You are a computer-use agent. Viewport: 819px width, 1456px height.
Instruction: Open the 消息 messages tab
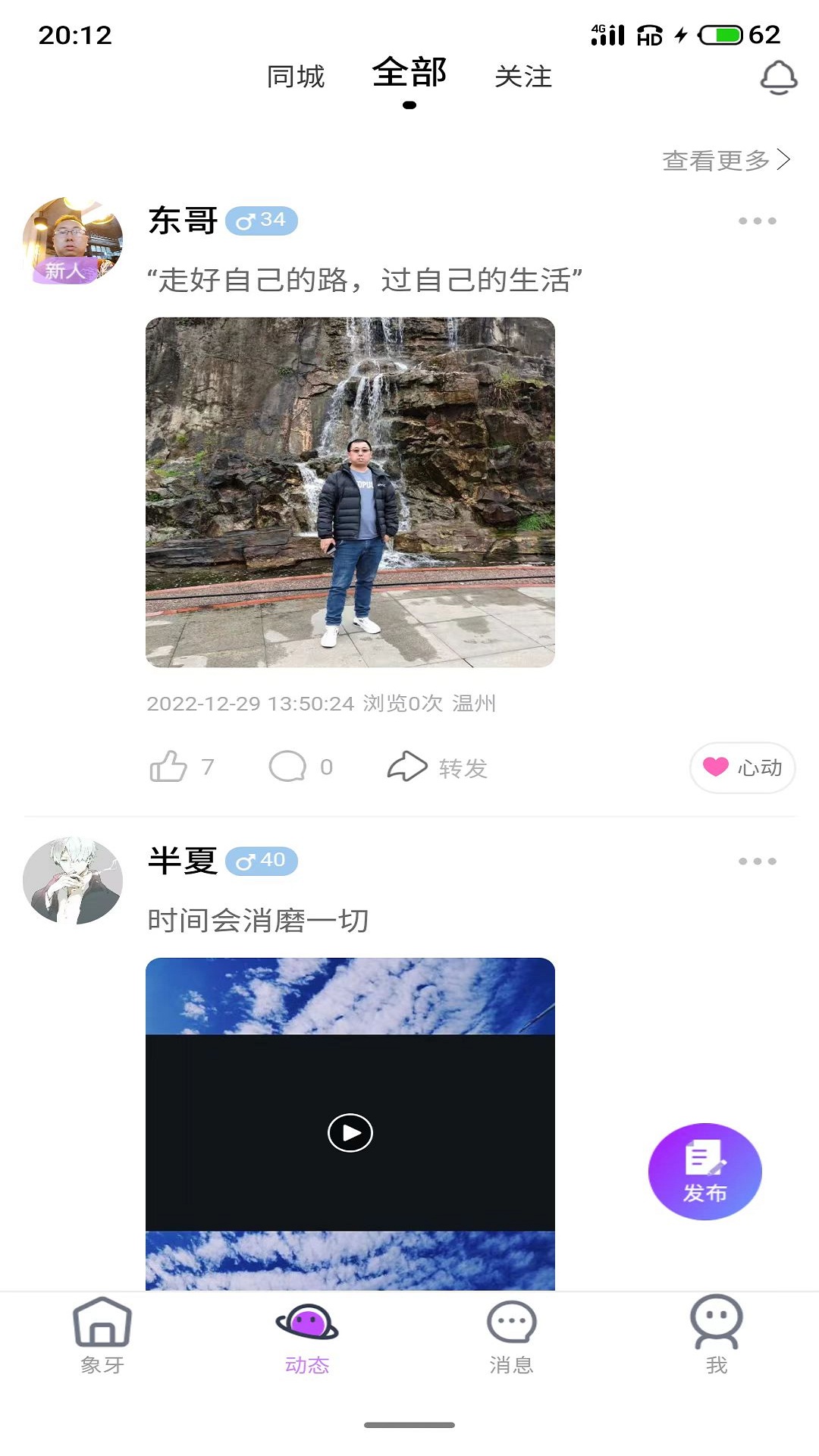[x=512, y=1335]
